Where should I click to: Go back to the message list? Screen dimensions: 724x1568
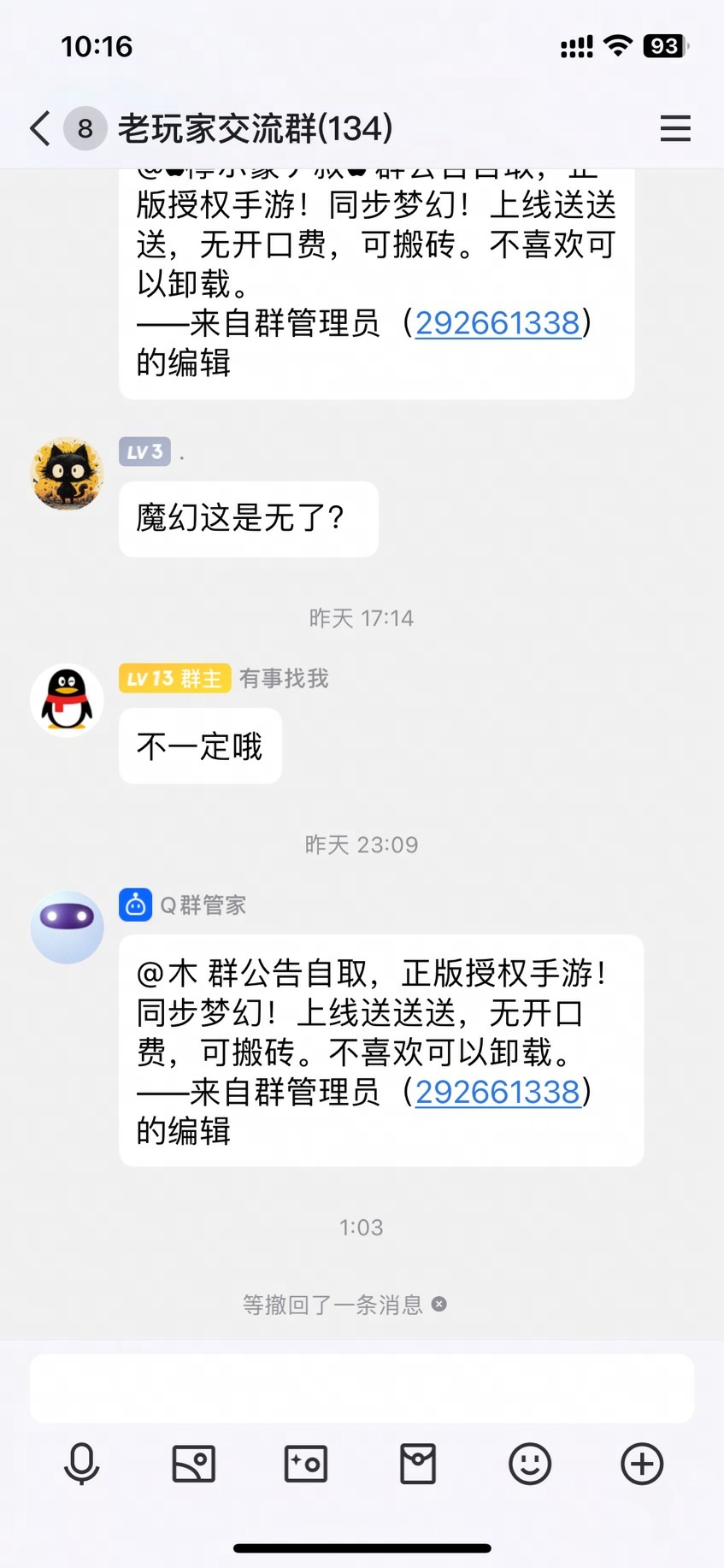[40, 129]
